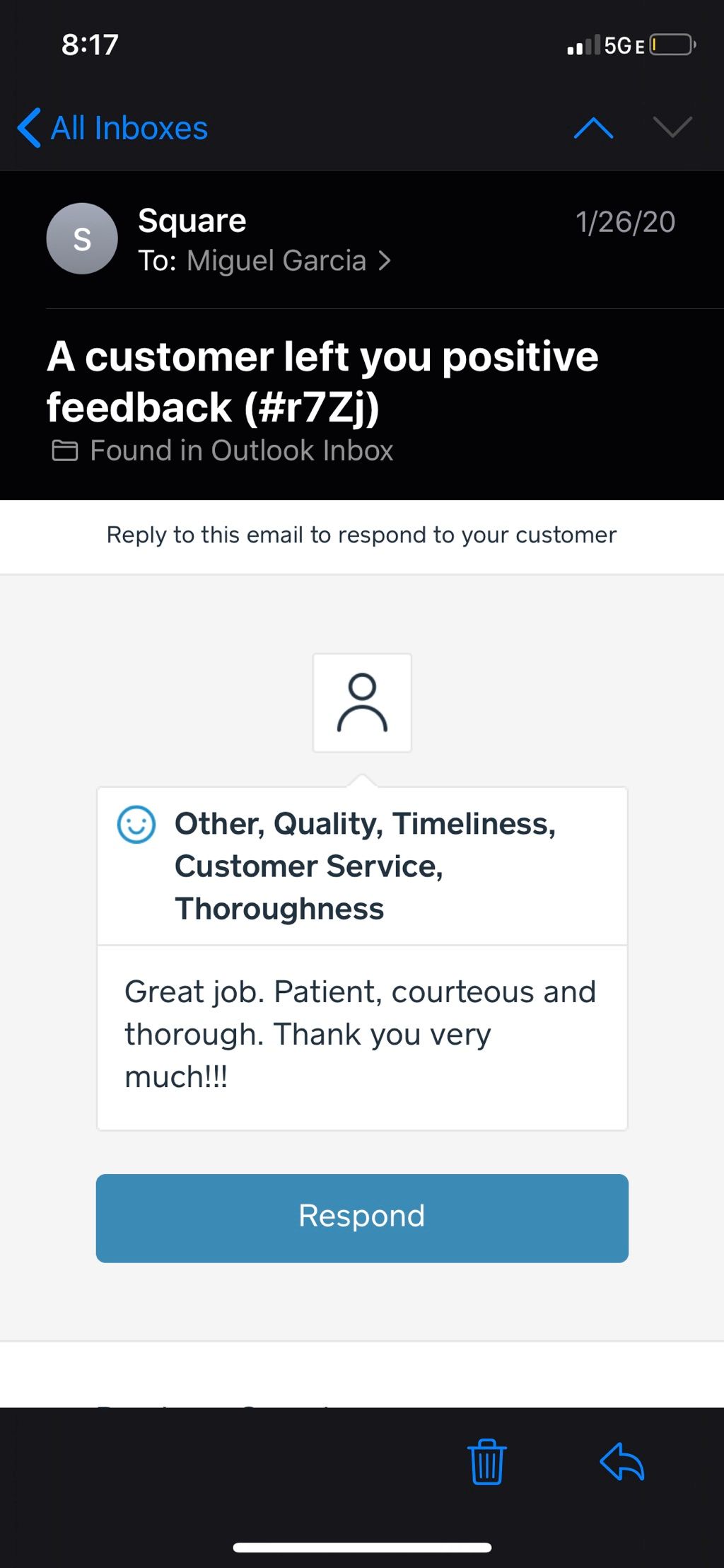This screenshot has width=724, height=1568.
Task: Open the reply arrow options
Action: [622, 1461]
